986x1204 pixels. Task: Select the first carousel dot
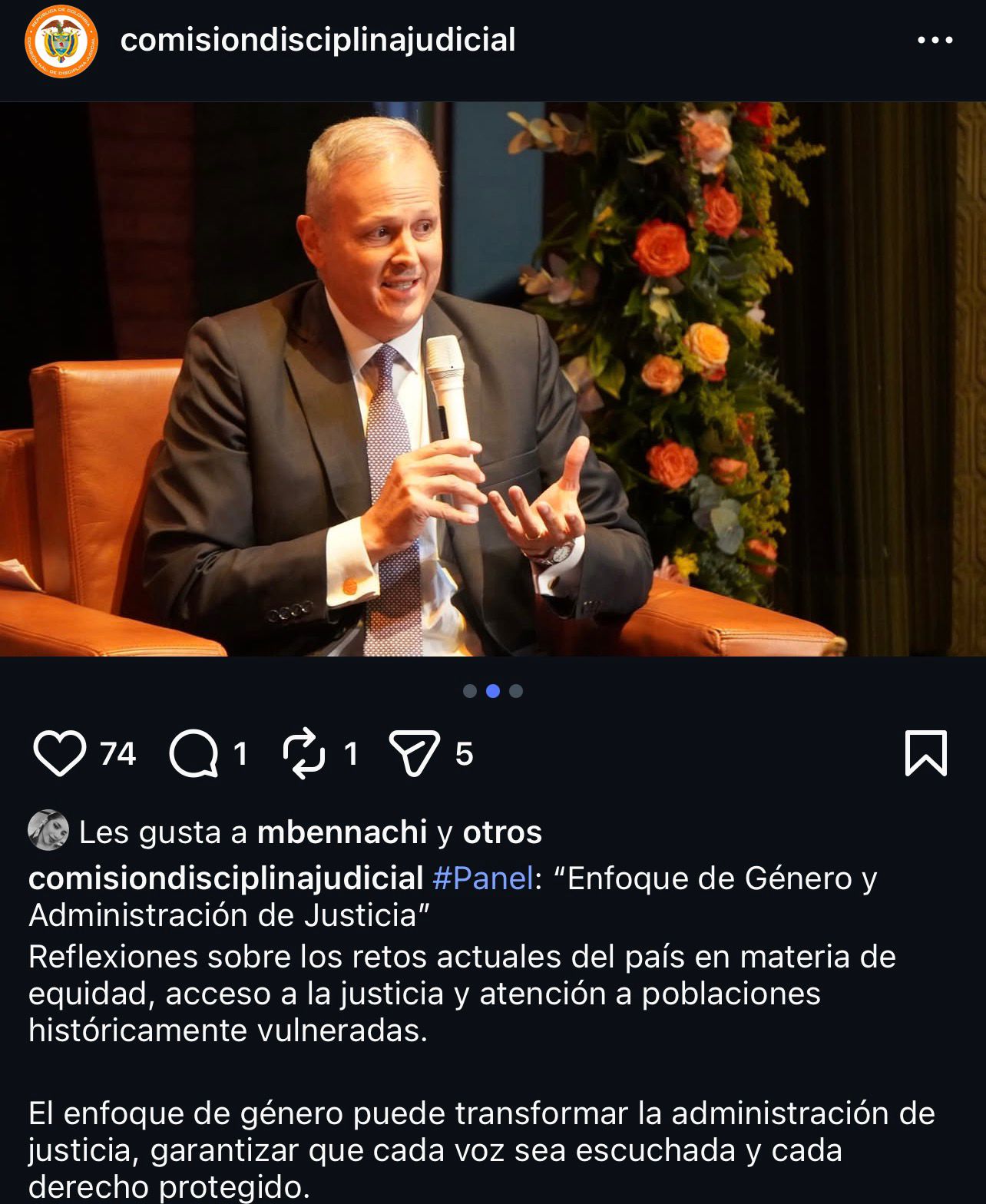468,690
